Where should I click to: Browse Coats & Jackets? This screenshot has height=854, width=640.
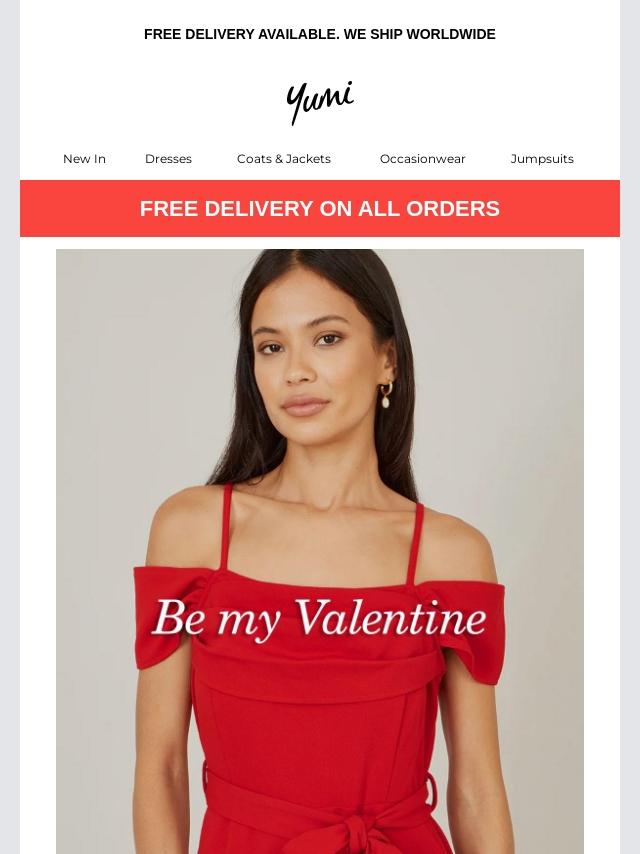(284, 159)
